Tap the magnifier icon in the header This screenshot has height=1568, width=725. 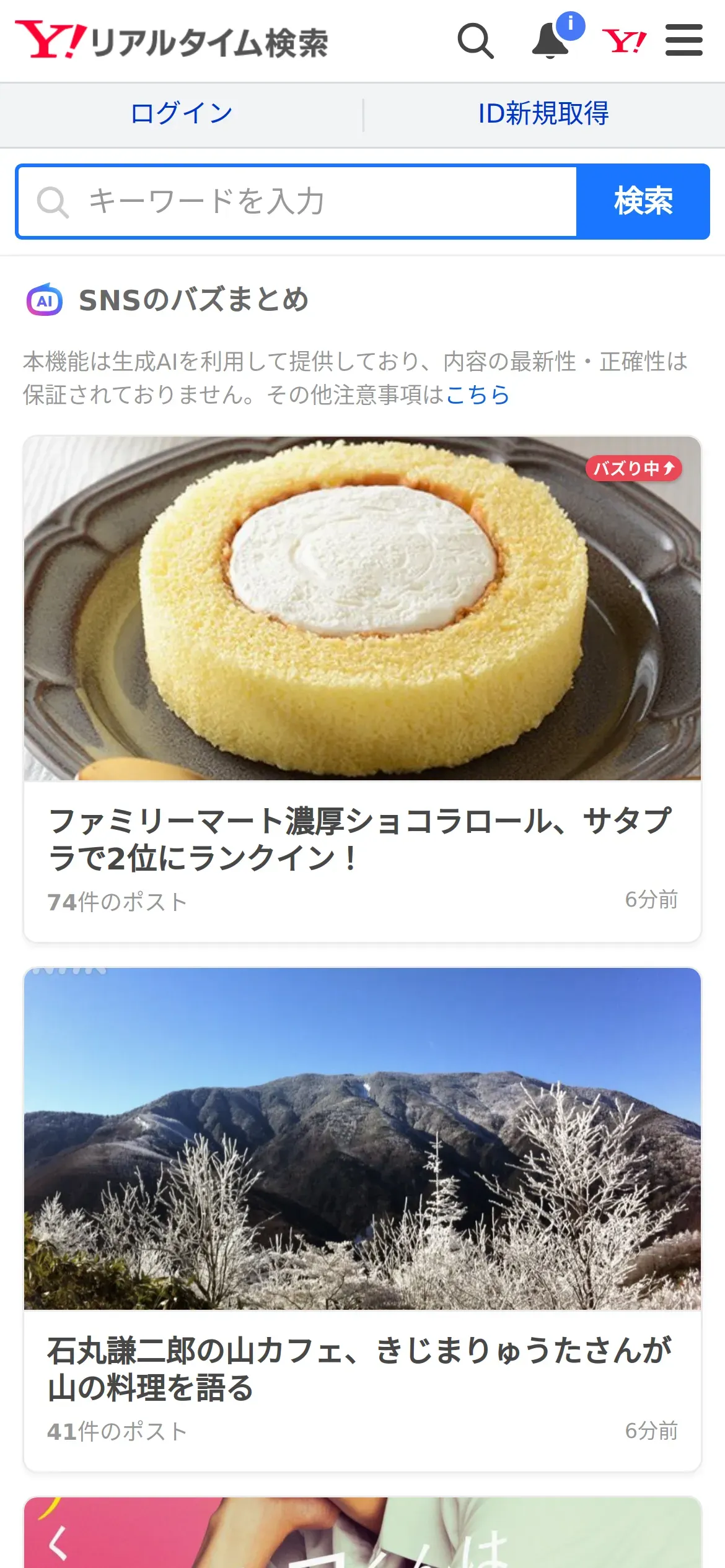[x=475, y=41]
